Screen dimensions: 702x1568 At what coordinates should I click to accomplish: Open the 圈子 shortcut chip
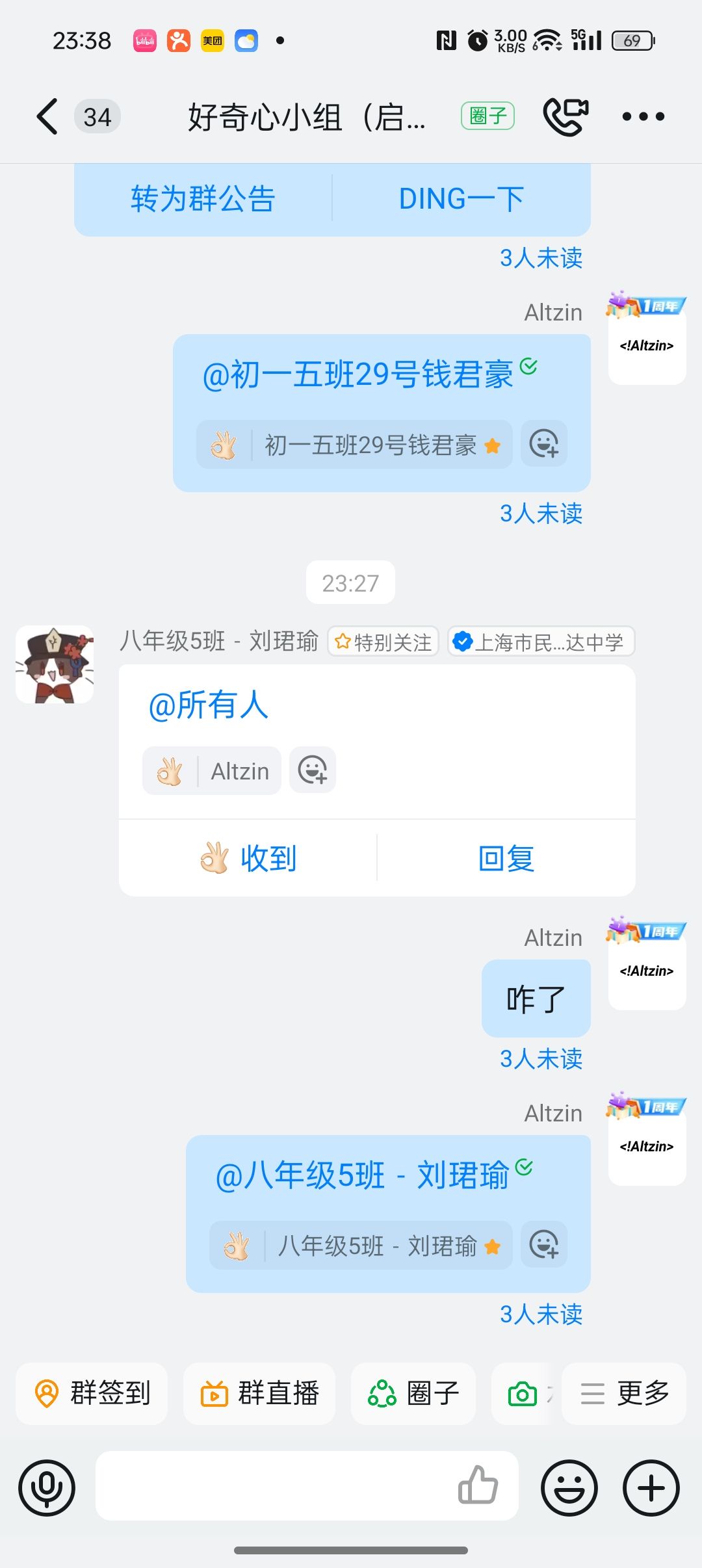(413, 1393)
